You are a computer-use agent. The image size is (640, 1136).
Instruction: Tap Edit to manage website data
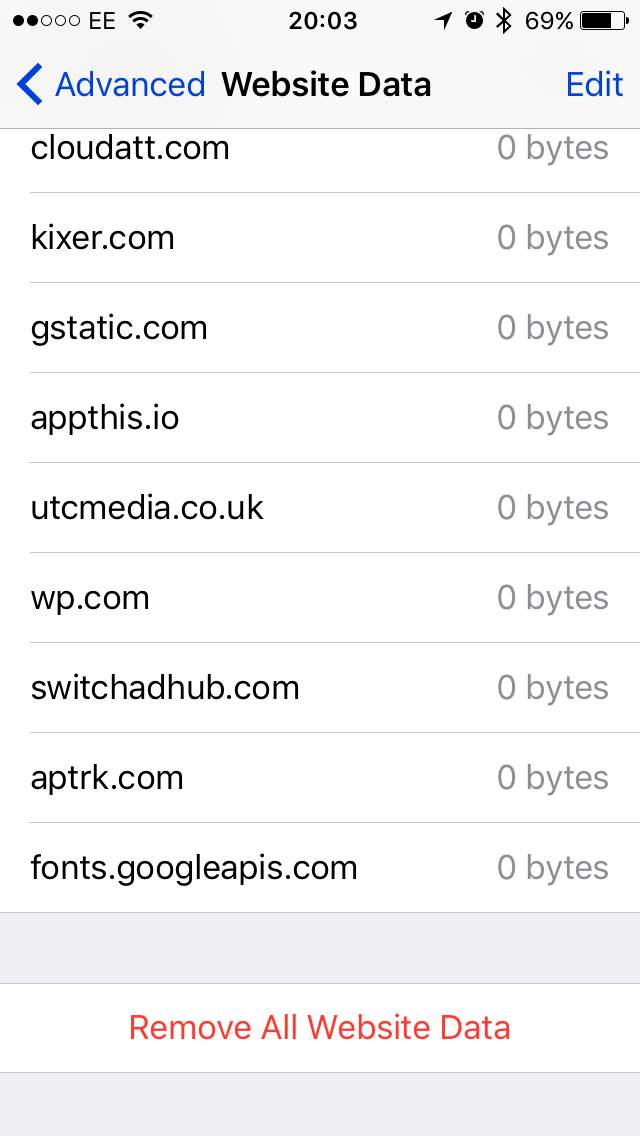tap(594, 85)
